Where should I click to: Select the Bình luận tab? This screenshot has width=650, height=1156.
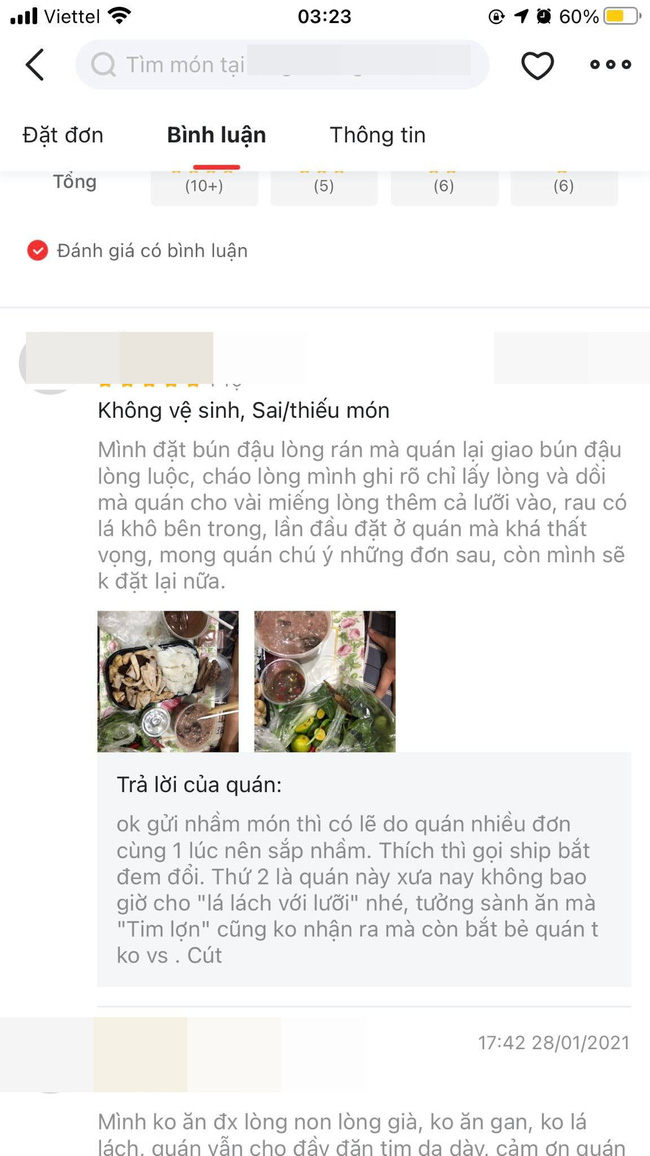[216, 135]
